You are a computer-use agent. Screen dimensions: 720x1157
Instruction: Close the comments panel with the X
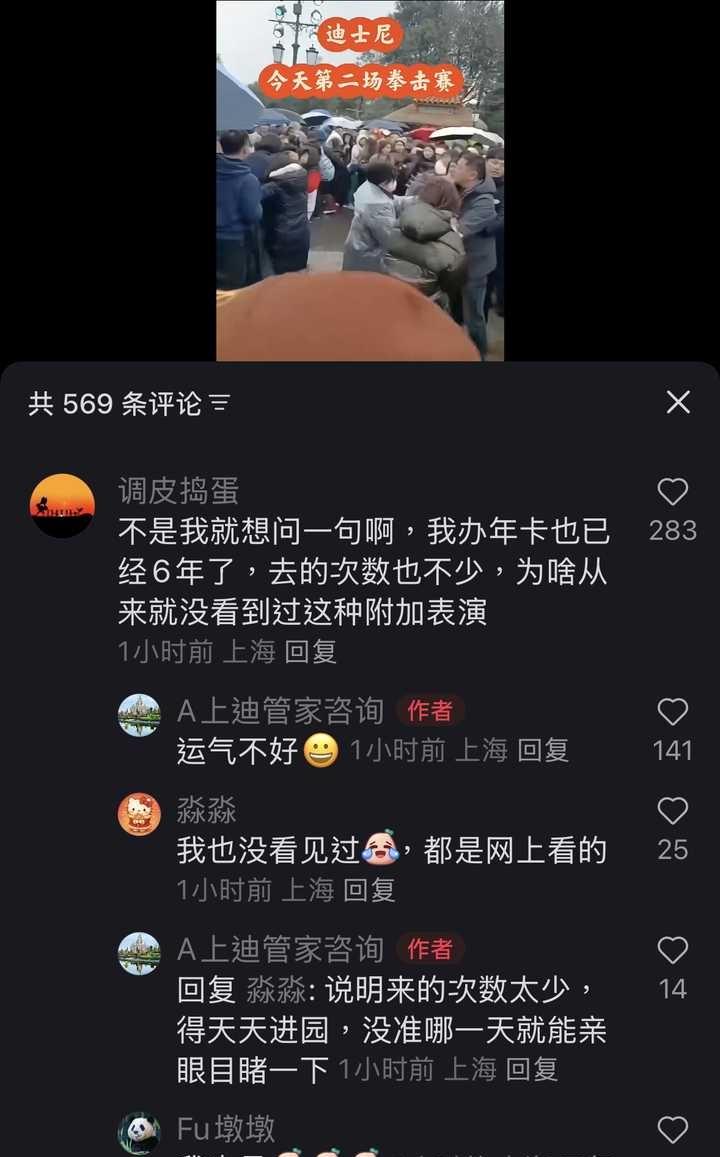tap(678, 403)
